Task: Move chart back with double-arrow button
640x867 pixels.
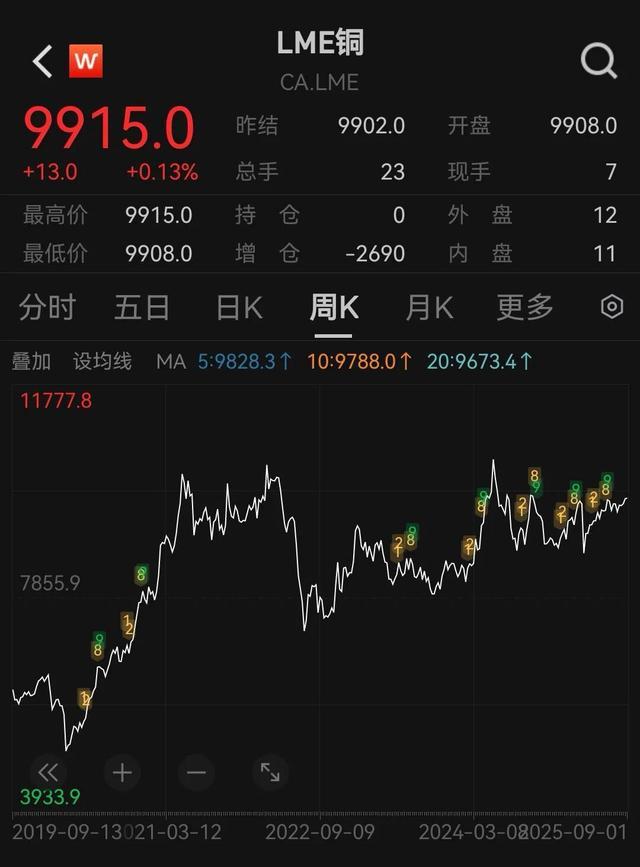Action: click(47, 772)
